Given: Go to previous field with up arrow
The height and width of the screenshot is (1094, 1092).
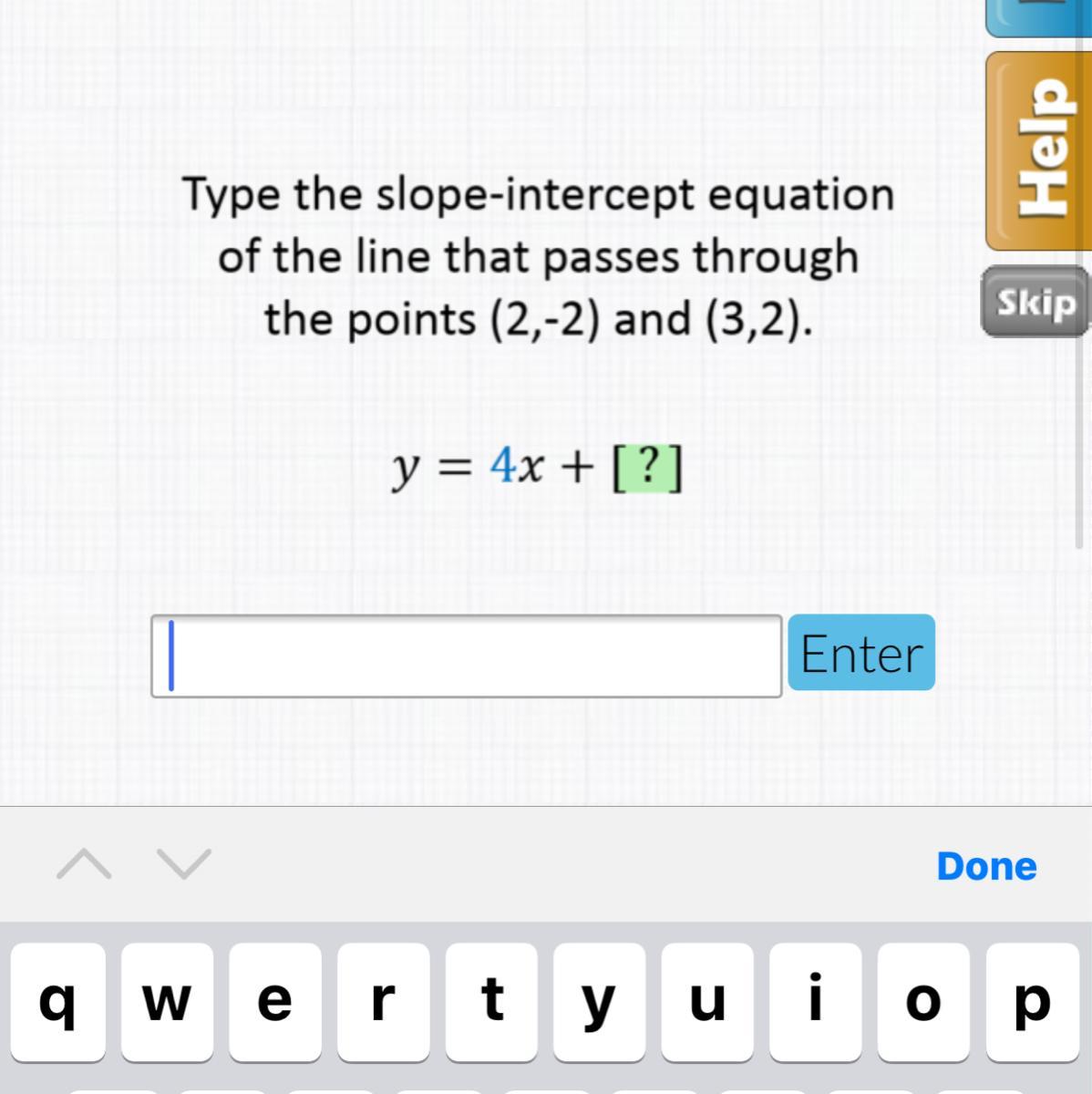Looking at the screenshot, I should pyautogui.click(x=84, y=863).
